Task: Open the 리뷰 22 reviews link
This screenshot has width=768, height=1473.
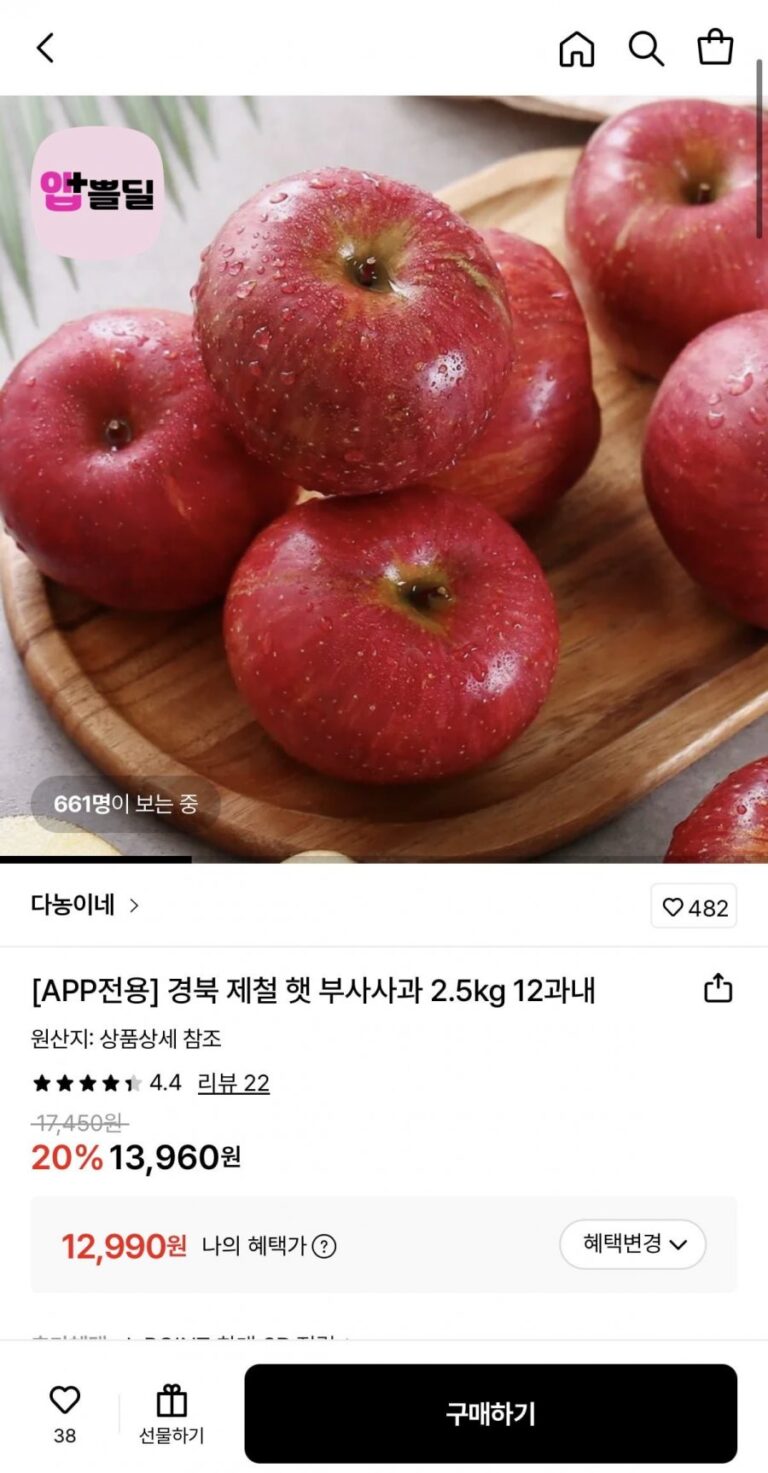Action: 233,1083
